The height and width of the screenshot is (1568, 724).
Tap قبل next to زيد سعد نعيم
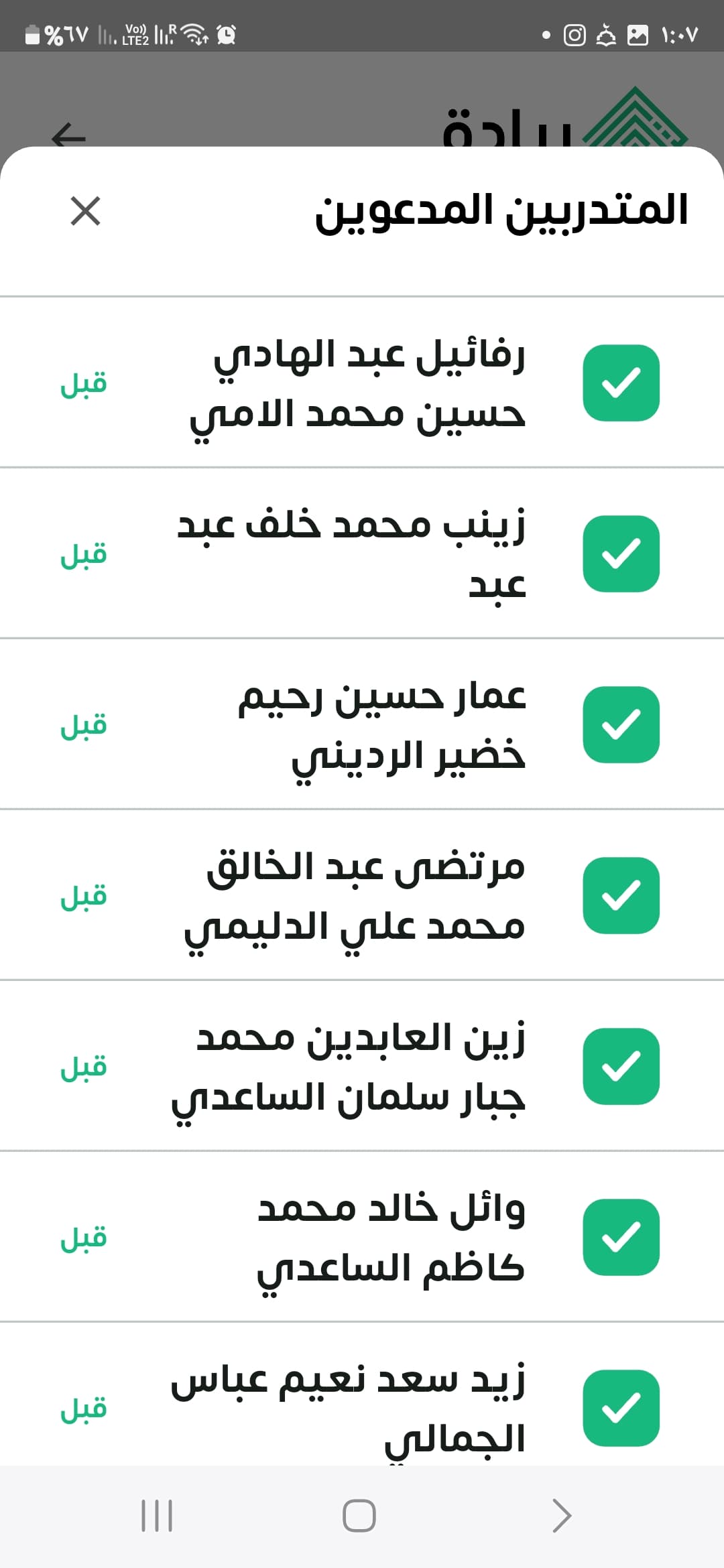pos(84,1409)
